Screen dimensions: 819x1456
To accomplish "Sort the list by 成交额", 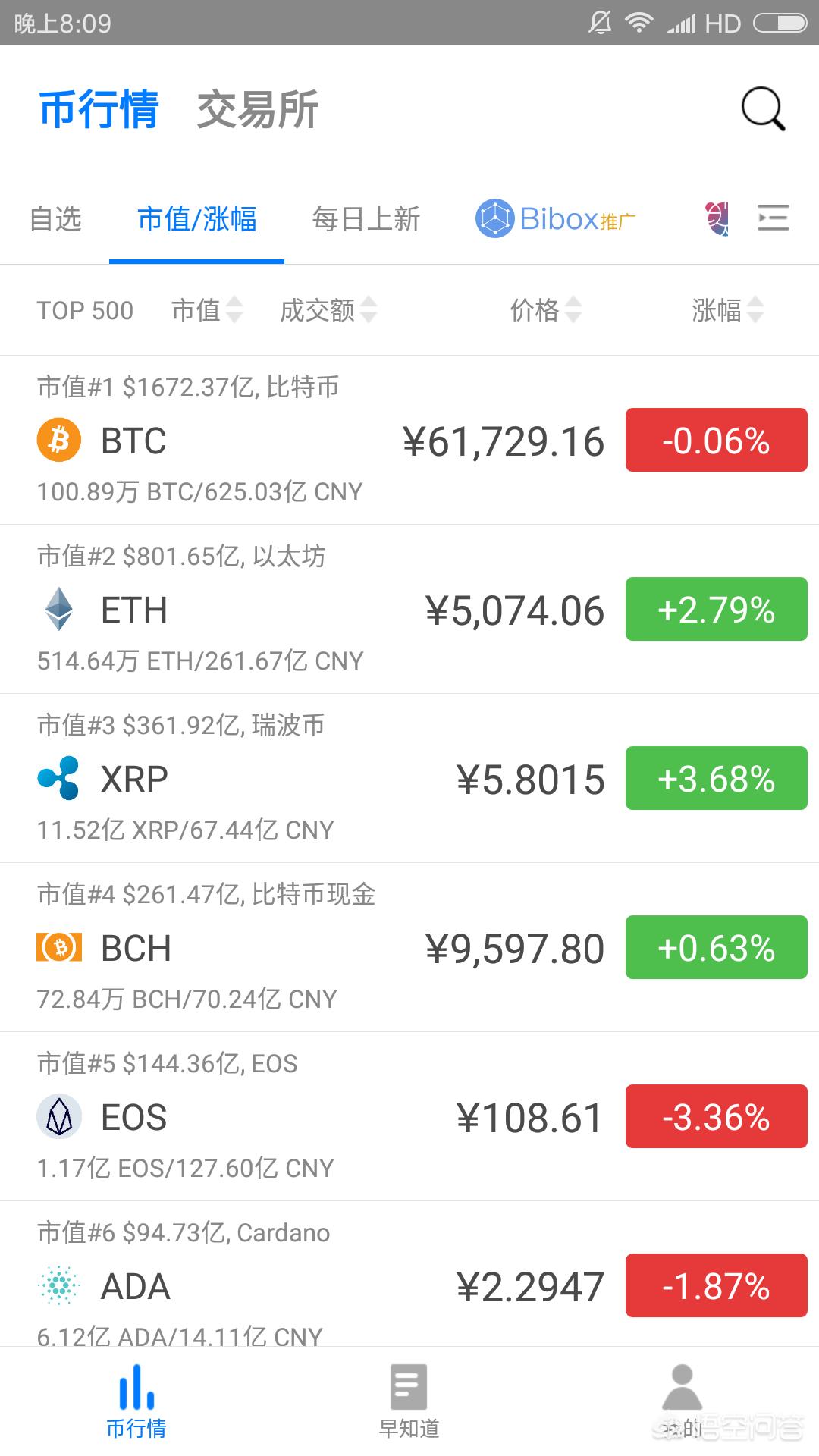I will click(x=328, y=309).
